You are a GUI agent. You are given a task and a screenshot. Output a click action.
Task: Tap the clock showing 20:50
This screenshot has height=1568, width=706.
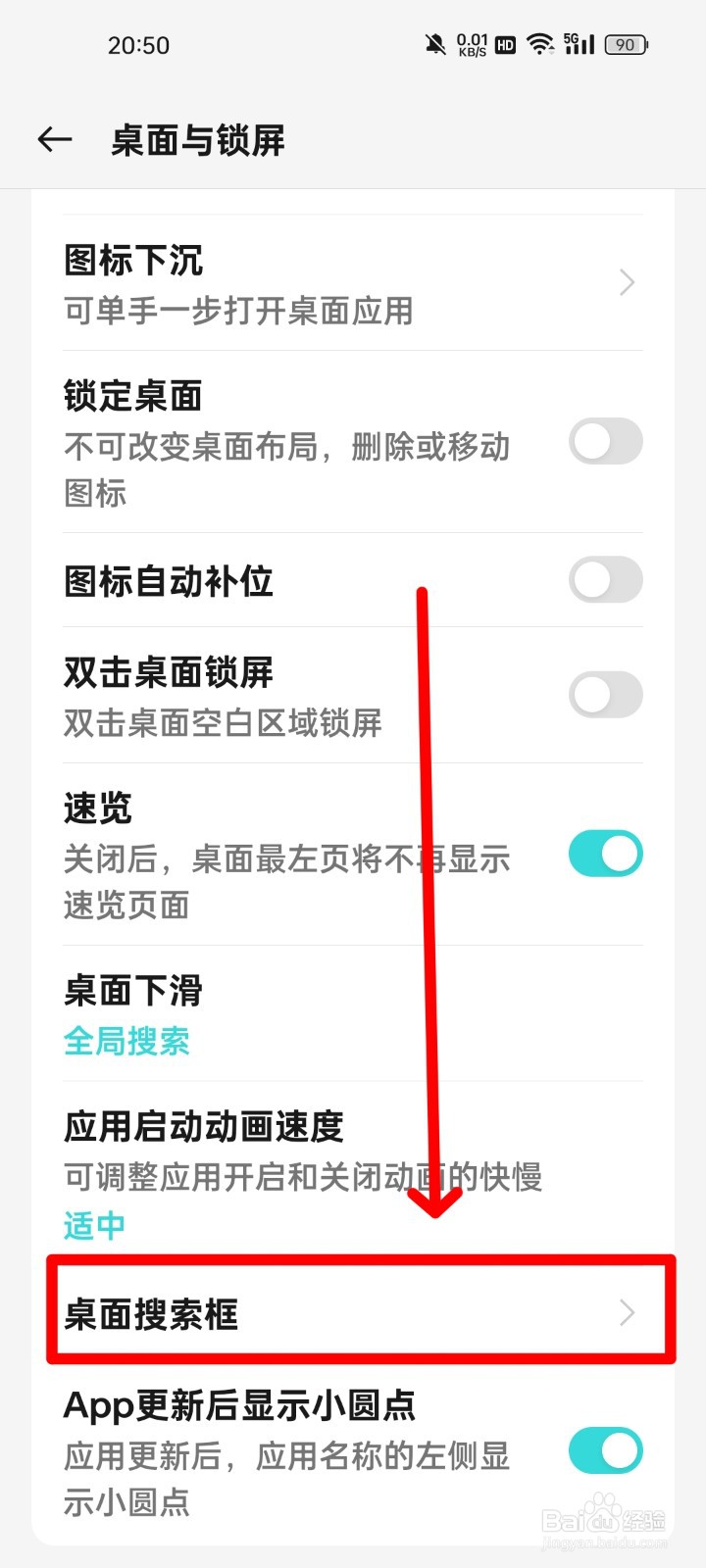[x=139, y=45]
